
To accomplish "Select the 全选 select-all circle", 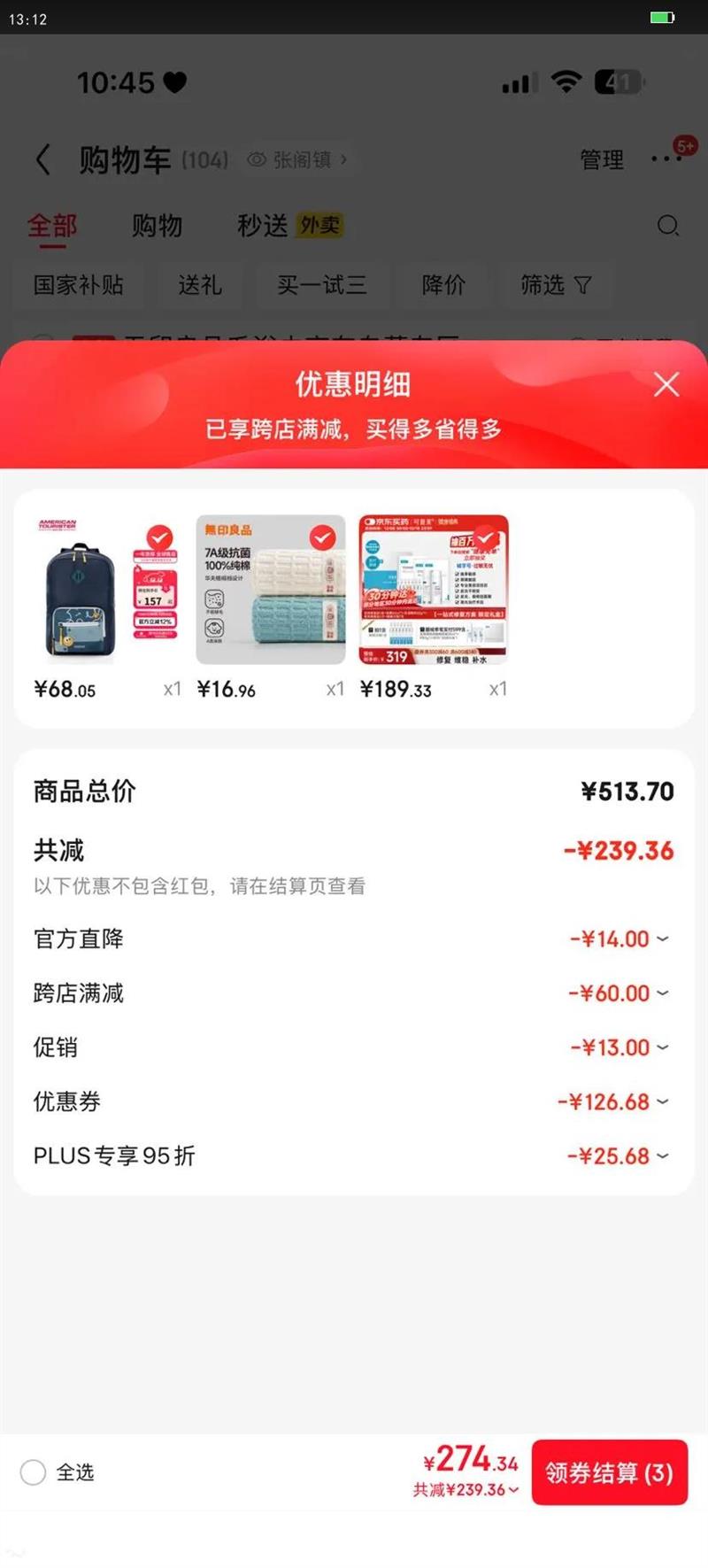I will (32, 1472).
